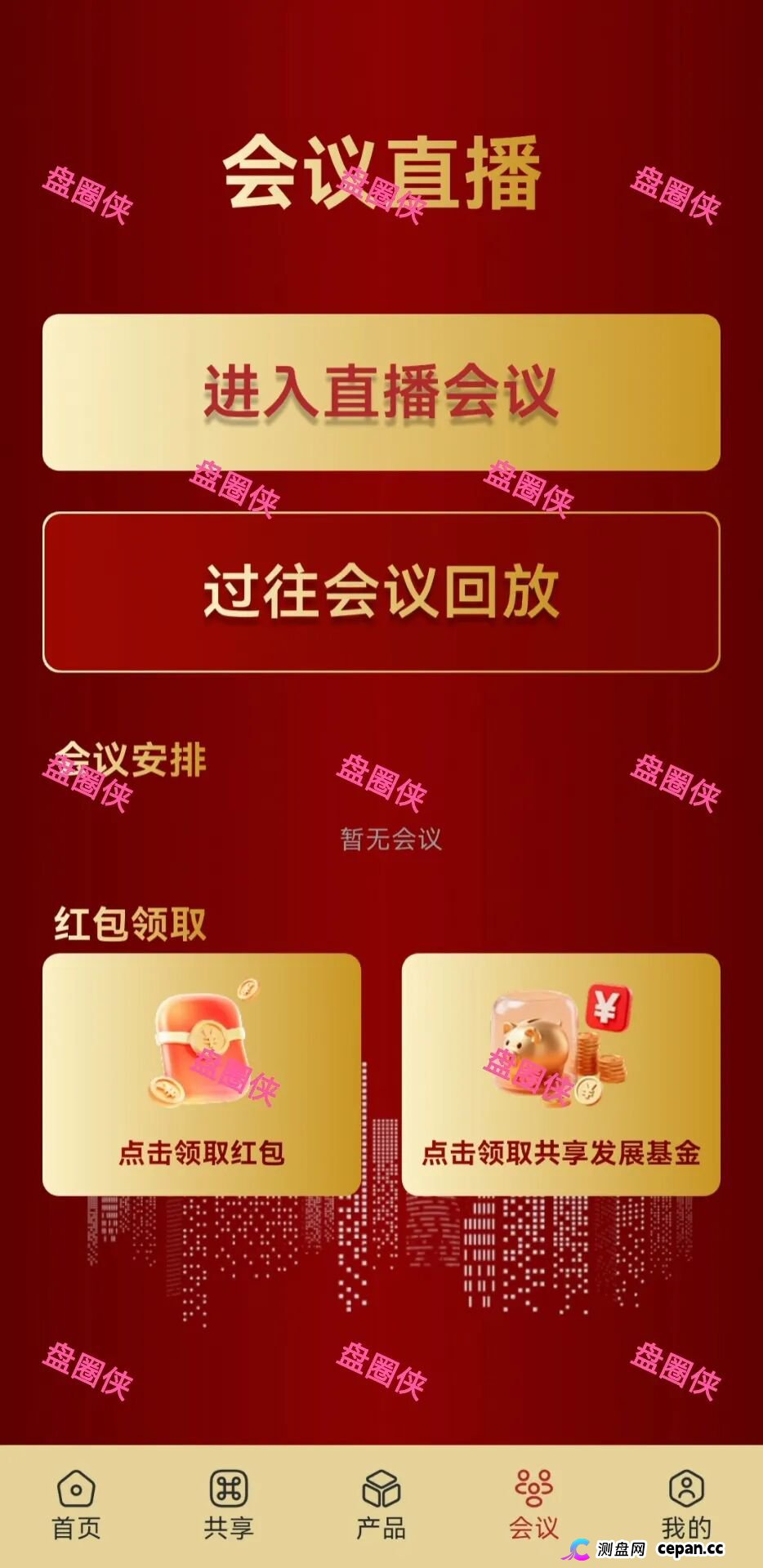
Task: Click the 会议安排 section heading
Action: pyautogui.click(x=130, y=759)
